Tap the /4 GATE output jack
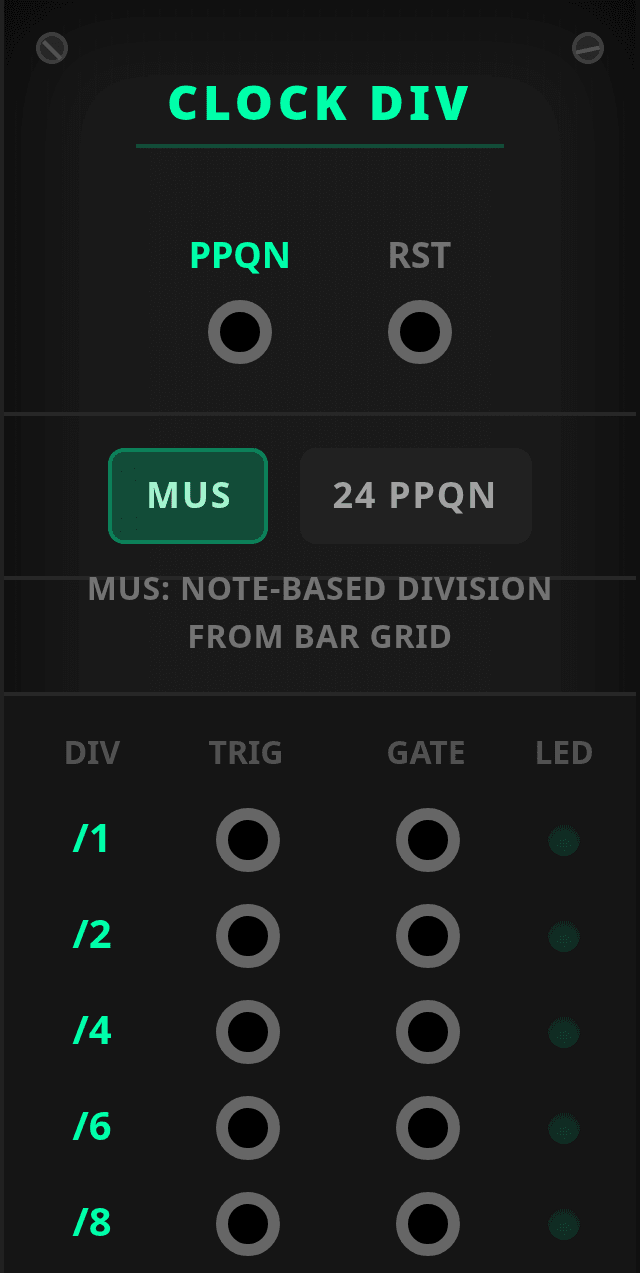 coord(428,1032)
